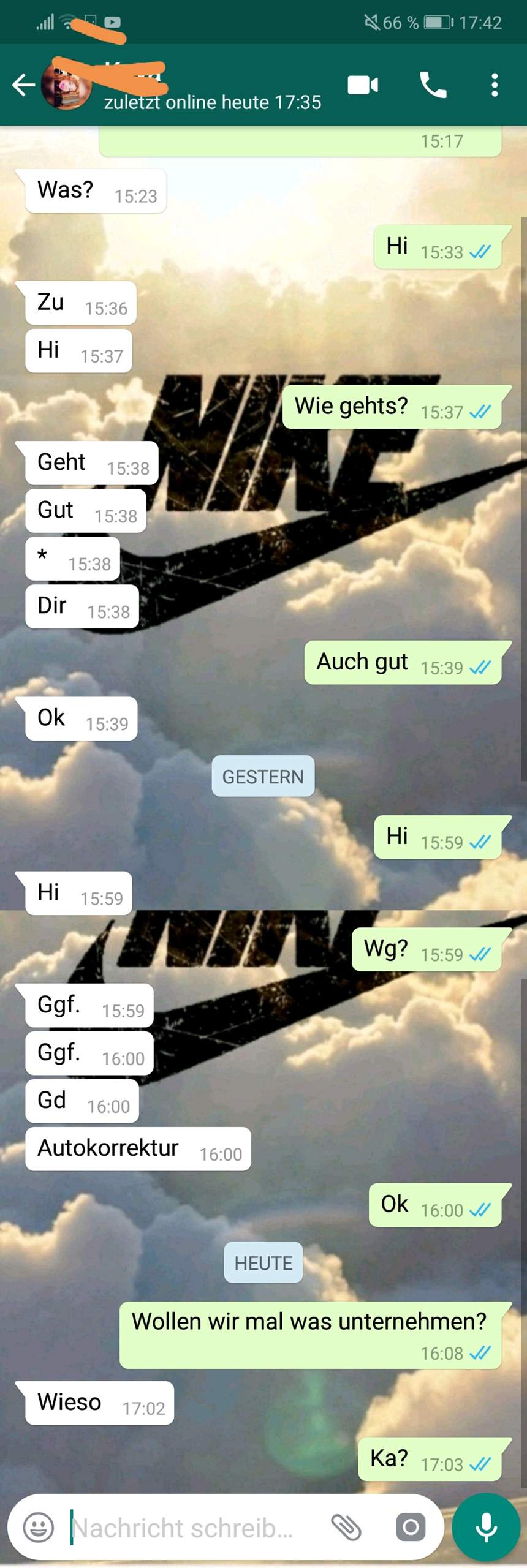Attach a file with the paperclip

pos(346,1527)
